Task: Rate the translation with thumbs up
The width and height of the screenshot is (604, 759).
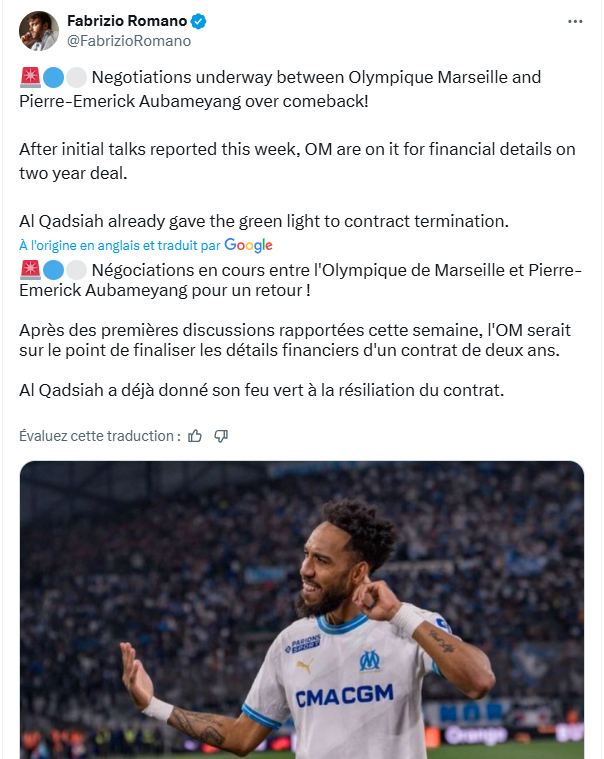Action: pos(195,436)
